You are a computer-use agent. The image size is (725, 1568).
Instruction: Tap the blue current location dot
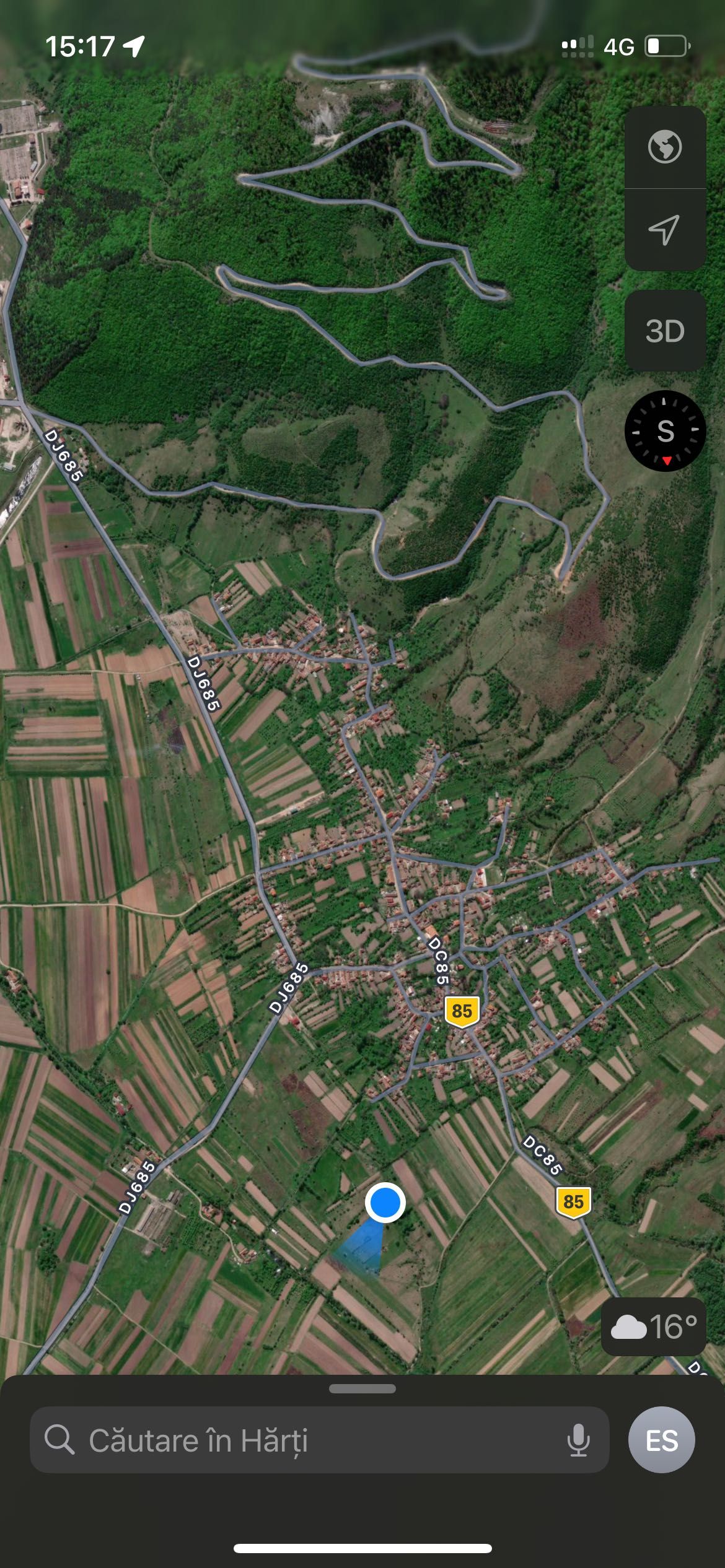(385, 1202)
